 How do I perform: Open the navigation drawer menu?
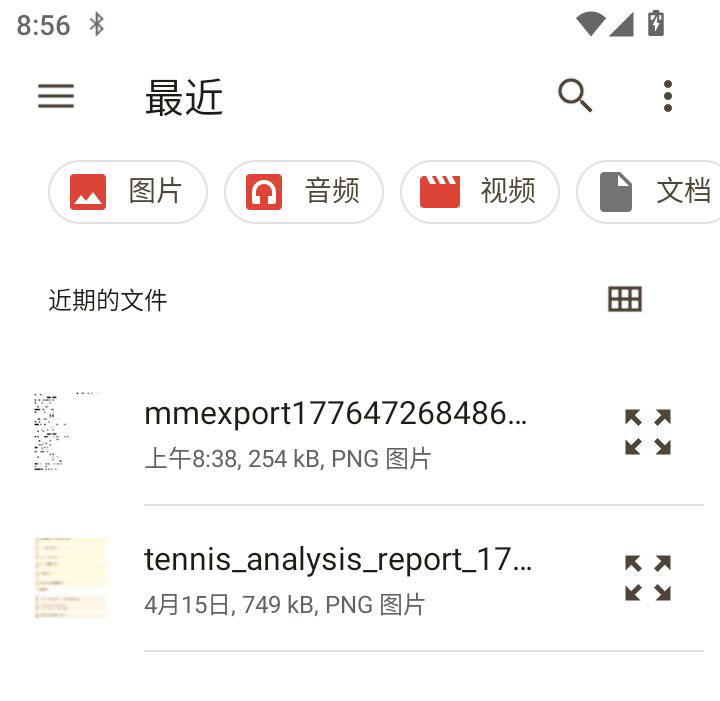[56, 96]
